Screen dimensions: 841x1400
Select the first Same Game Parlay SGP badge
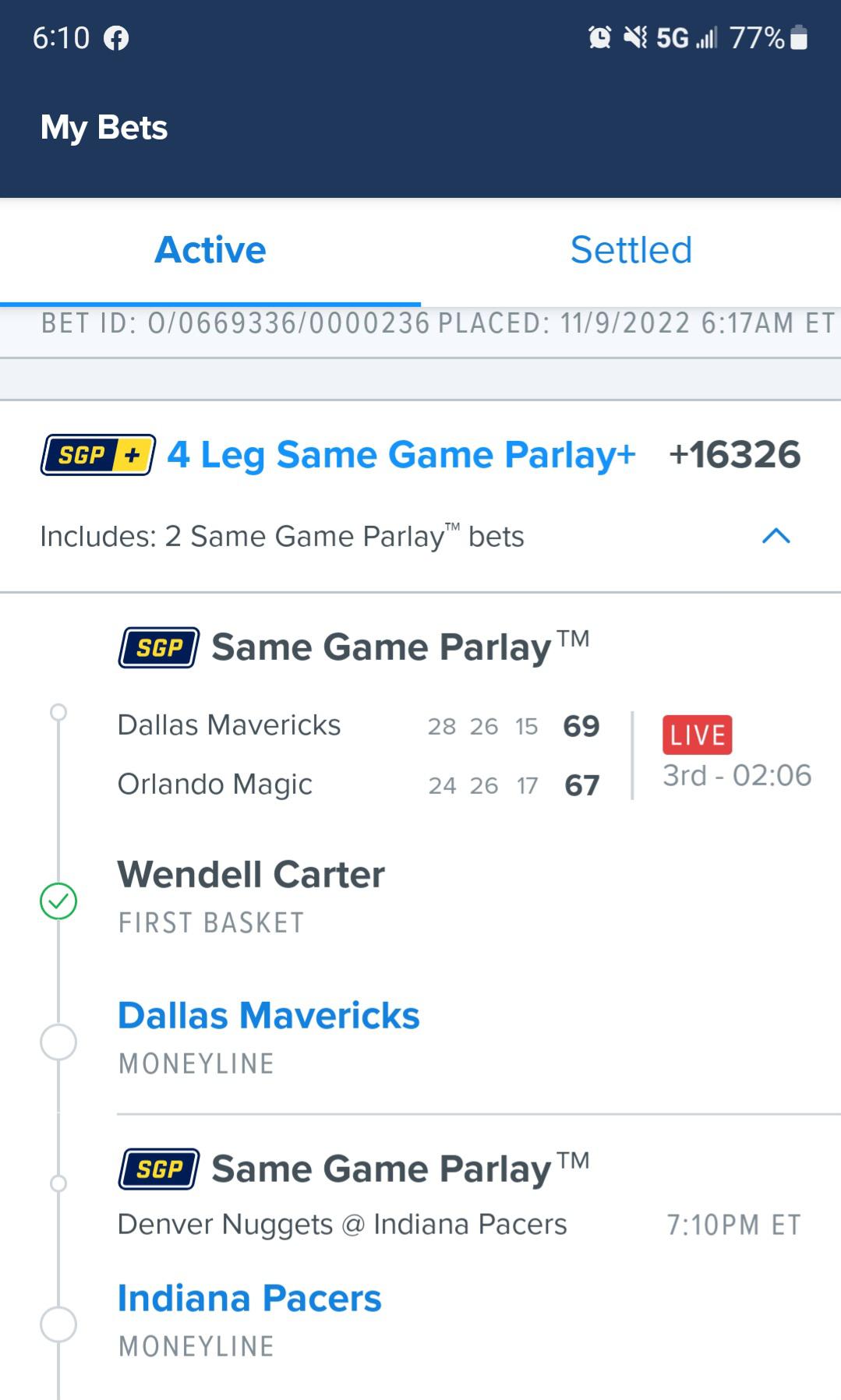[157, 646]
